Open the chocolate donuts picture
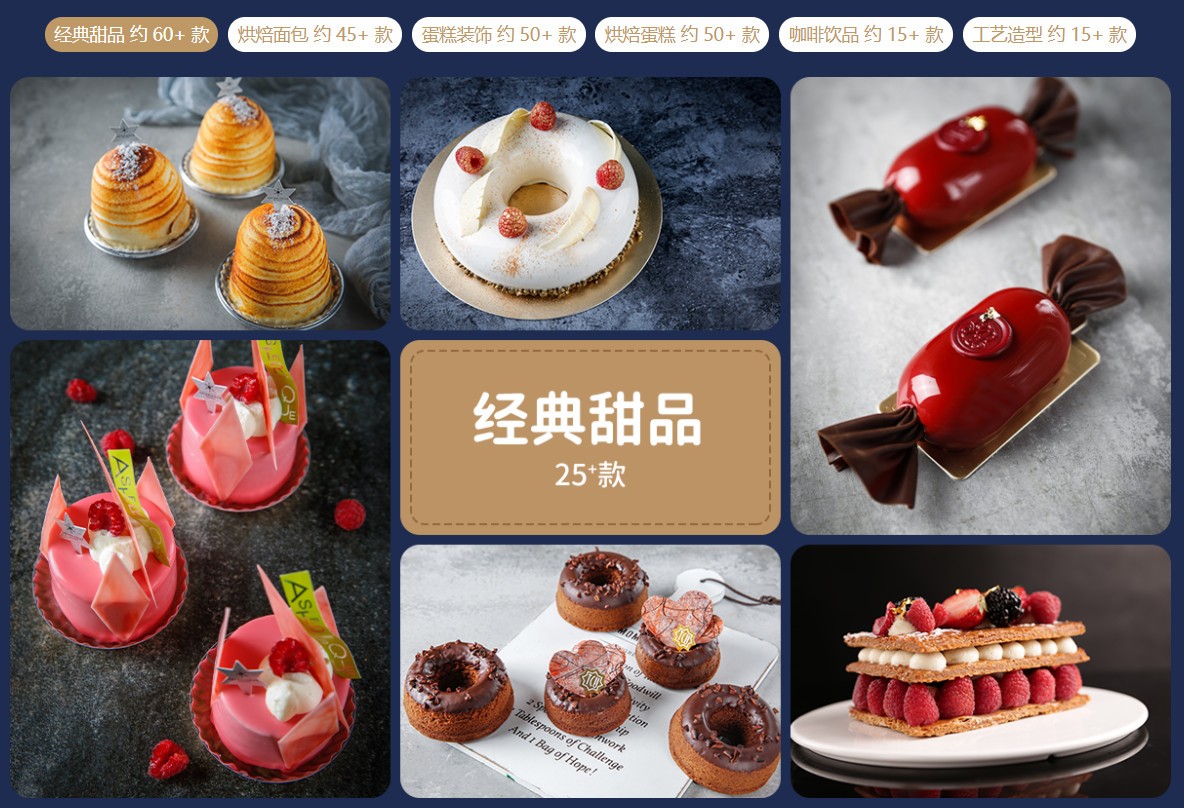 click(x=590, y=670)
